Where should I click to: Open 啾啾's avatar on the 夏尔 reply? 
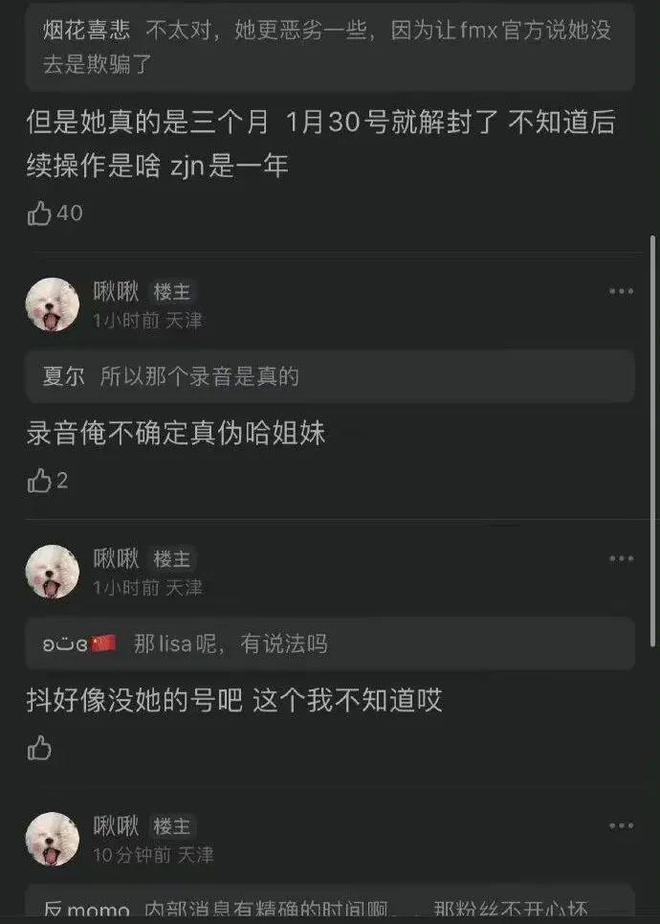[52, 305]
